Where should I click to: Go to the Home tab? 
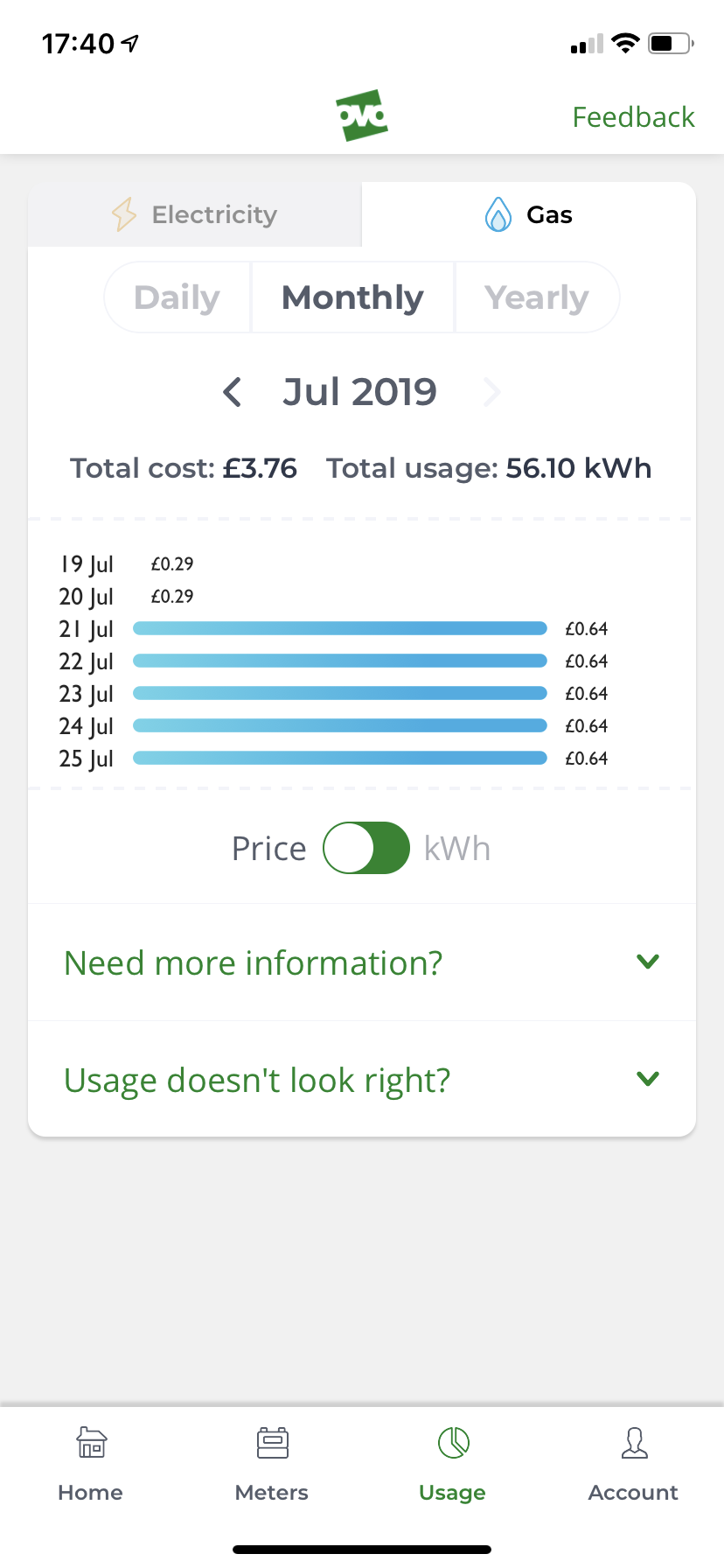(91, 1463)
